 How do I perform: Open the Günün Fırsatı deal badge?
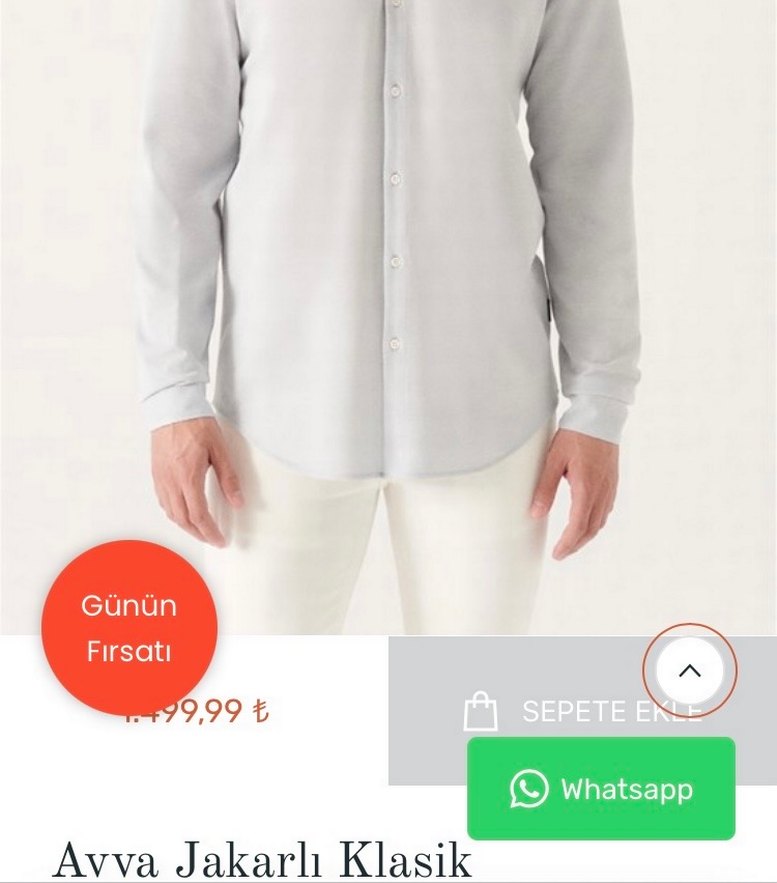(x=129, y=628)
